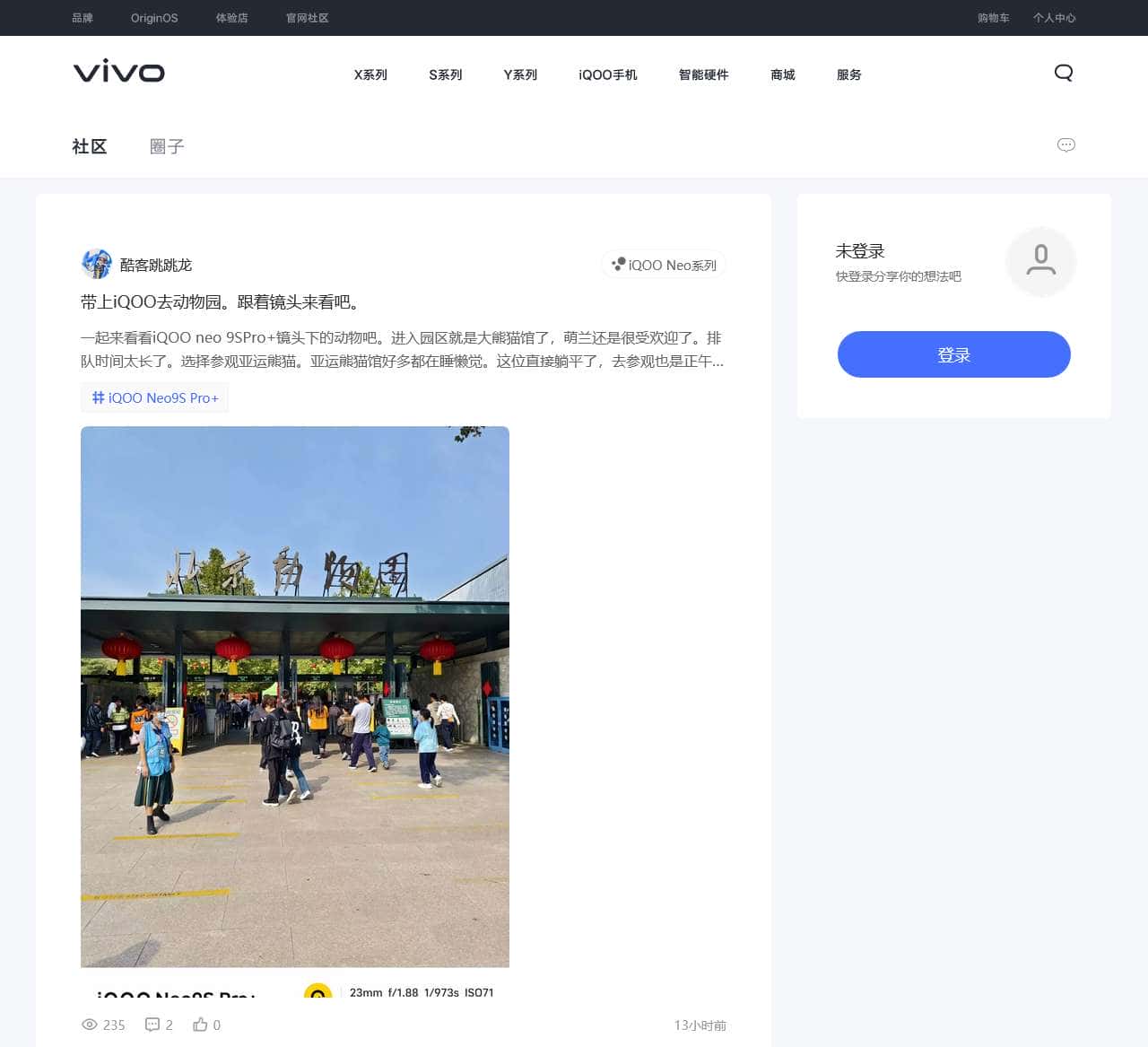Screen dimensions: 1148x1047
Task: Go to the 商城 store
Action: (x=783, y=75)
